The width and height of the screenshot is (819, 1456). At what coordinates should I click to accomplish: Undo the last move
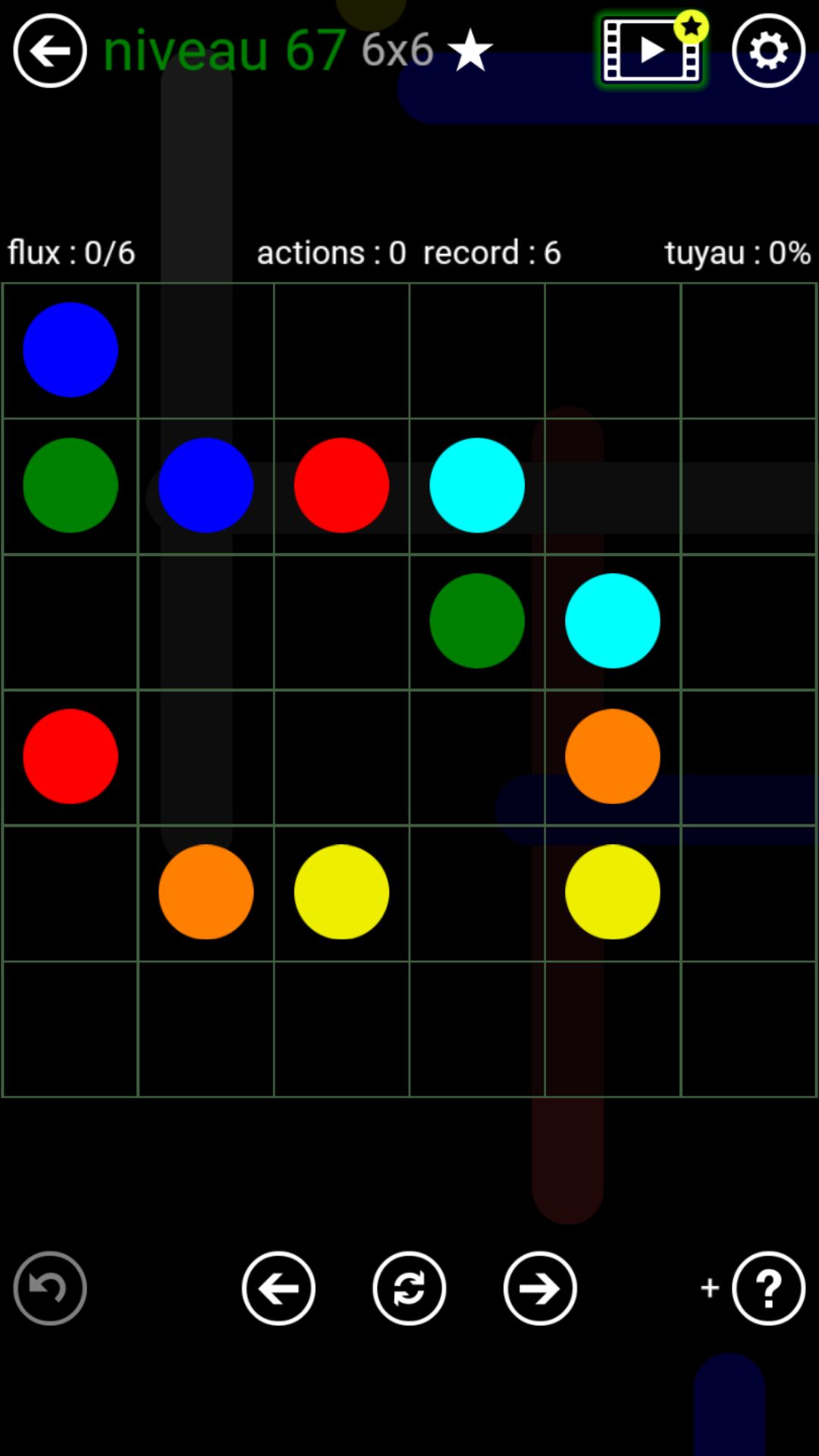50,1288
